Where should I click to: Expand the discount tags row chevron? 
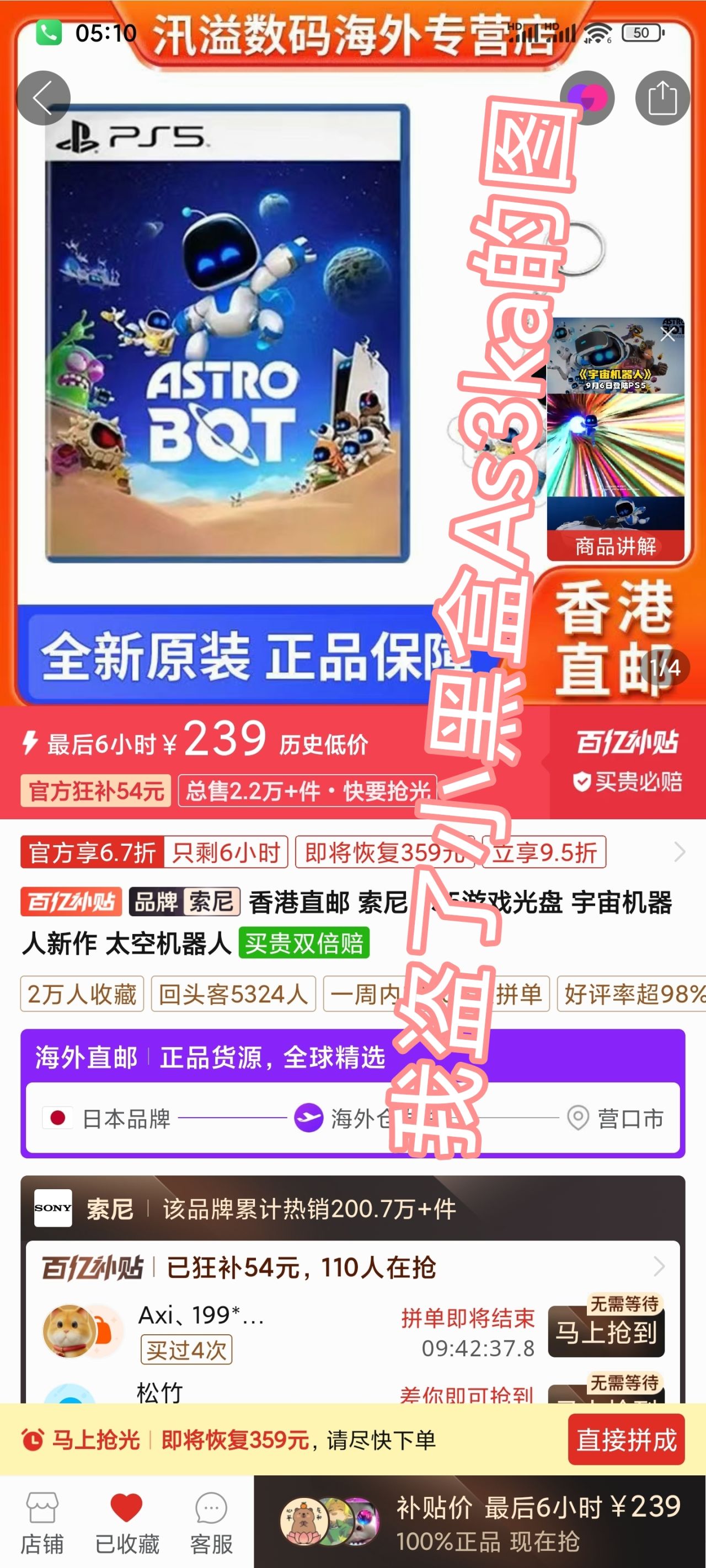pos(680,852)
